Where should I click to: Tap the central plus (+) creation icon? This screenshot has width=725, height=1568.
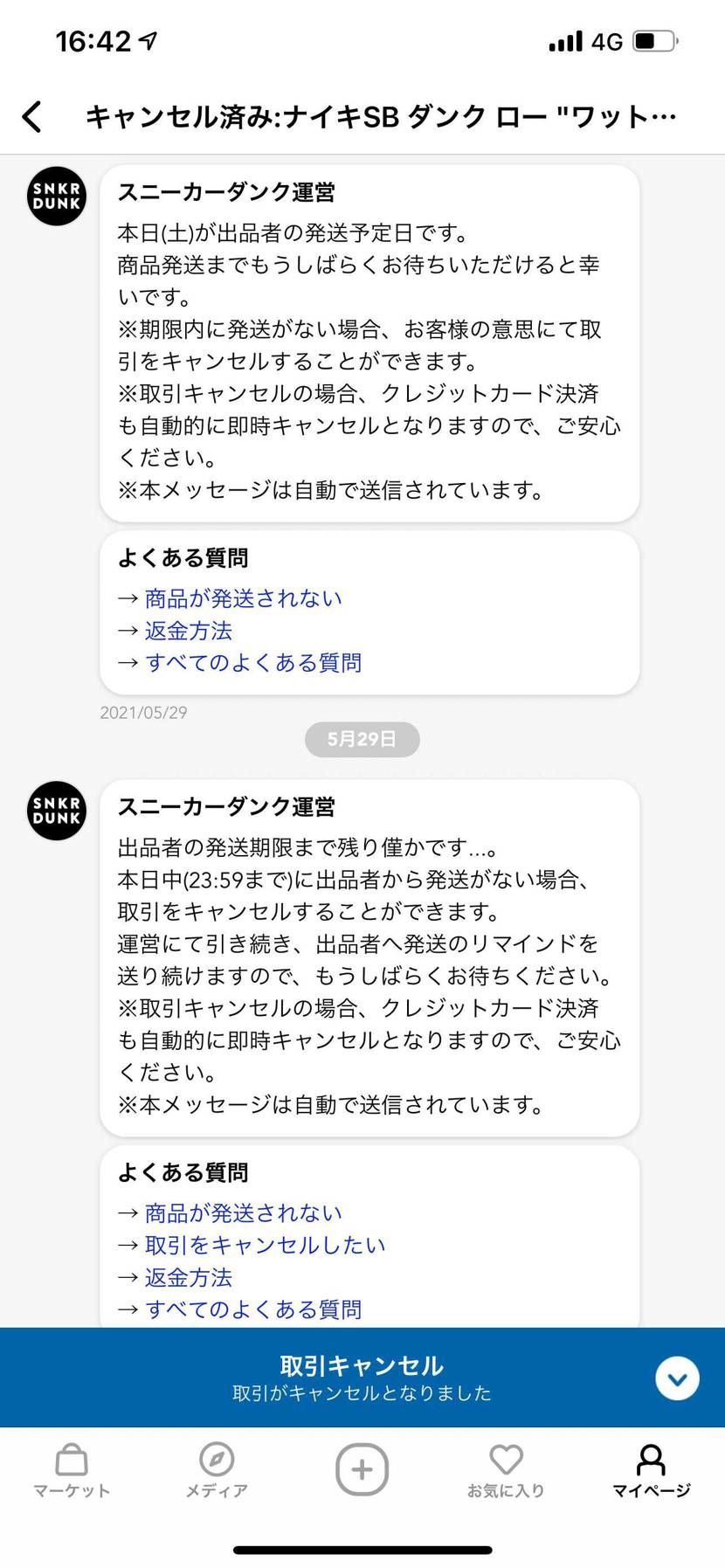tap(362, 1469)
